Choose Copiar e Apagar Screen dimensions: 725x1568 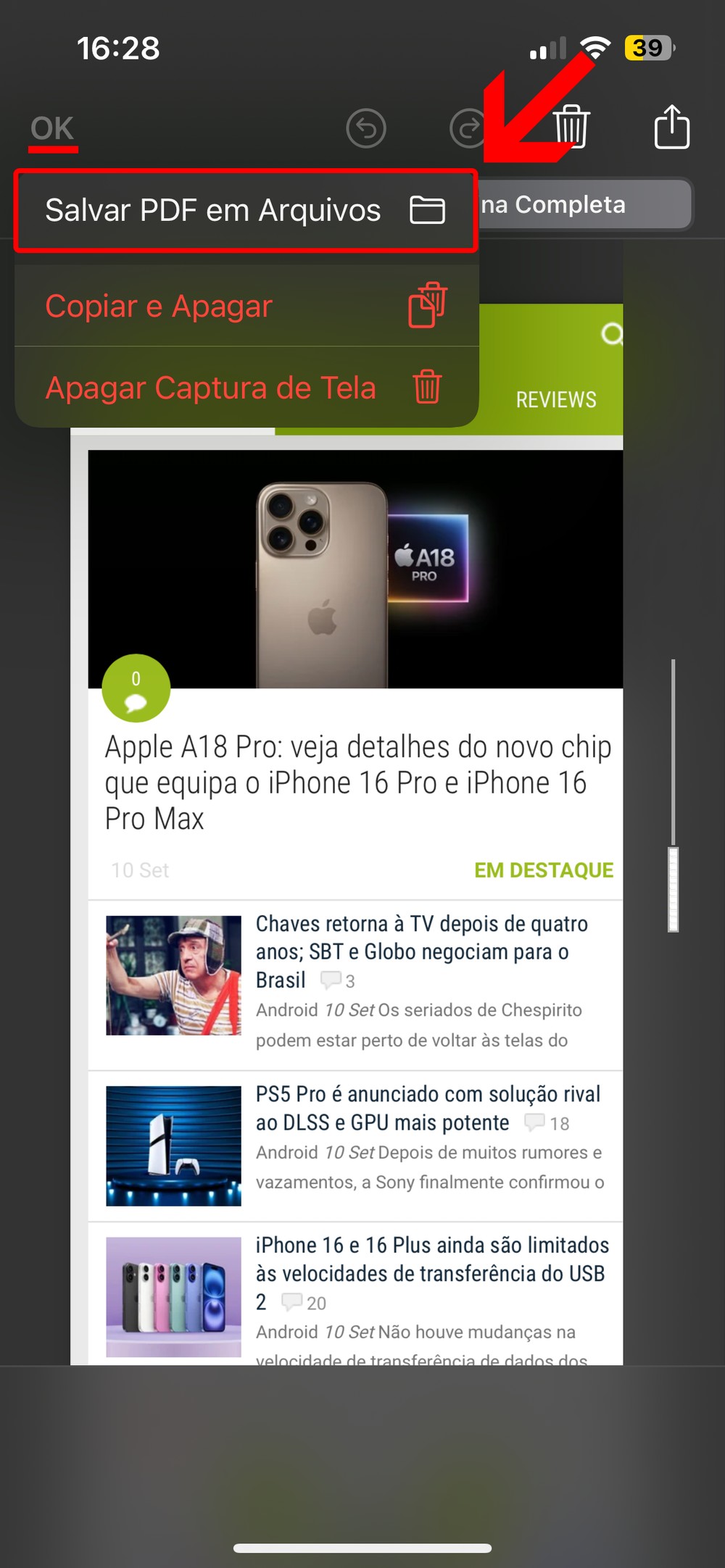[x=245, y=306]
